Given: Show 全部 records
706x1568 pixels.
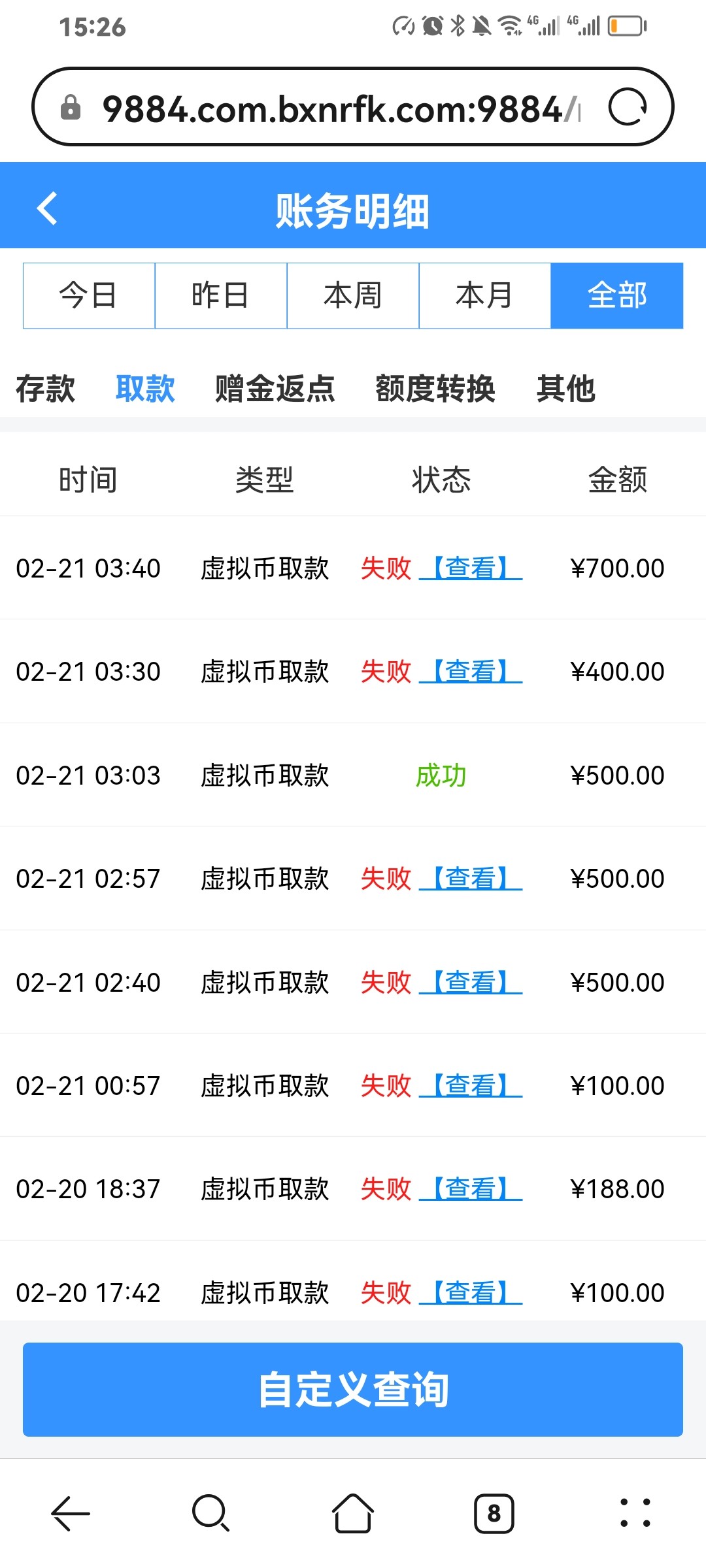Looking at the screenshot, I should tap(617, 296).
